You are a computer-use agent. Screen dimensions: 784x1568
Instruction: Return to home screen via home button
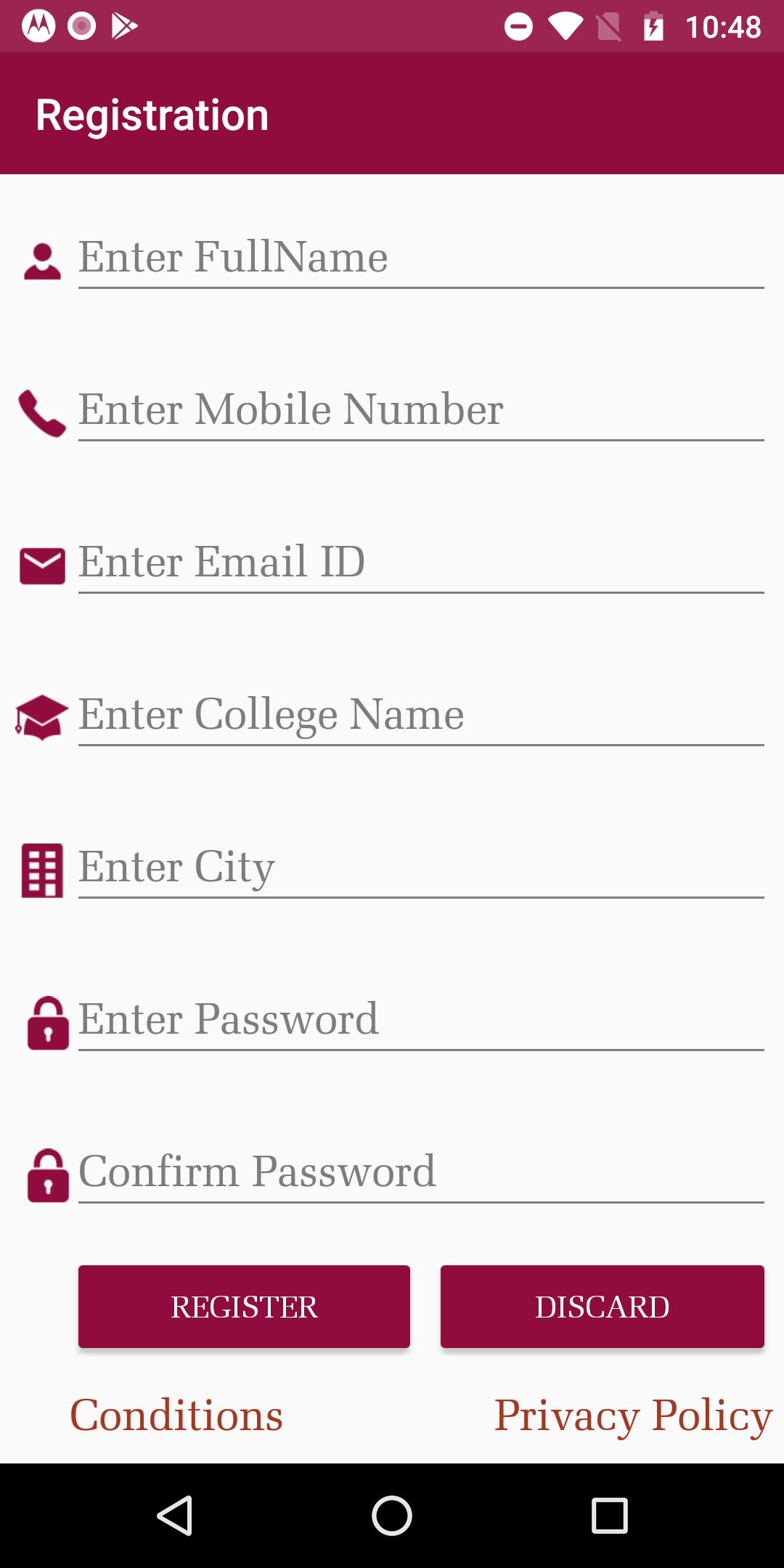pyautogui.click(x=392, y=1516)
